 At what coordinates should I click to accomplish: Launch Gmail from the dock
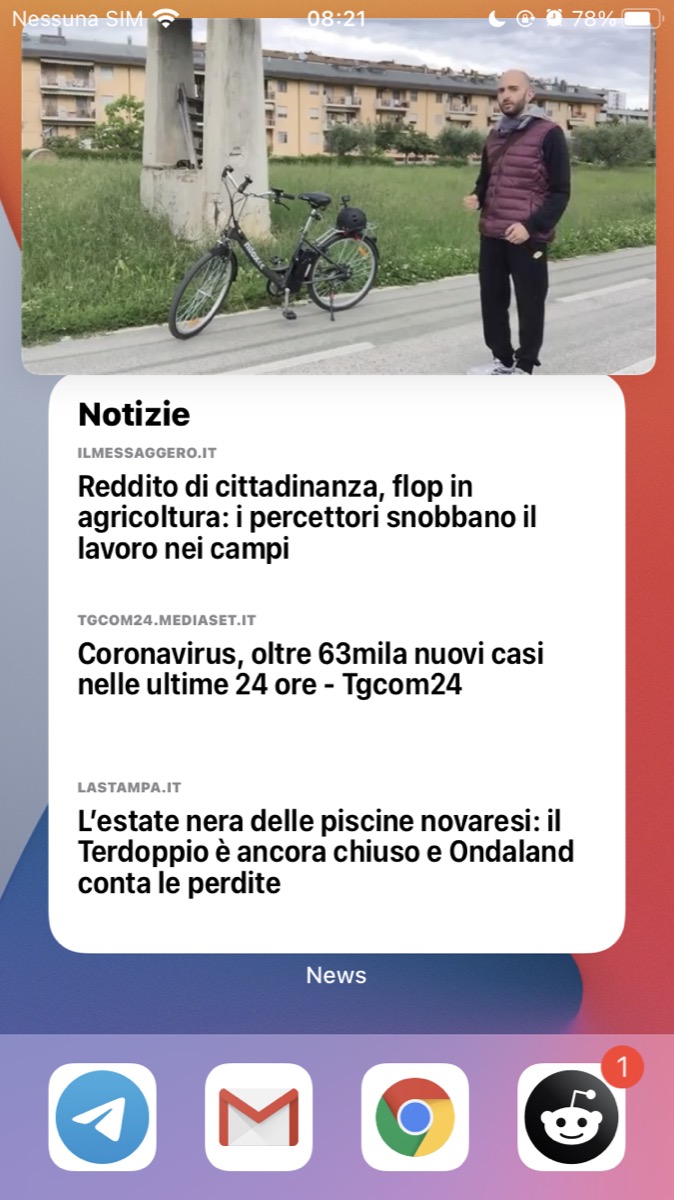tap(258, 1116)
